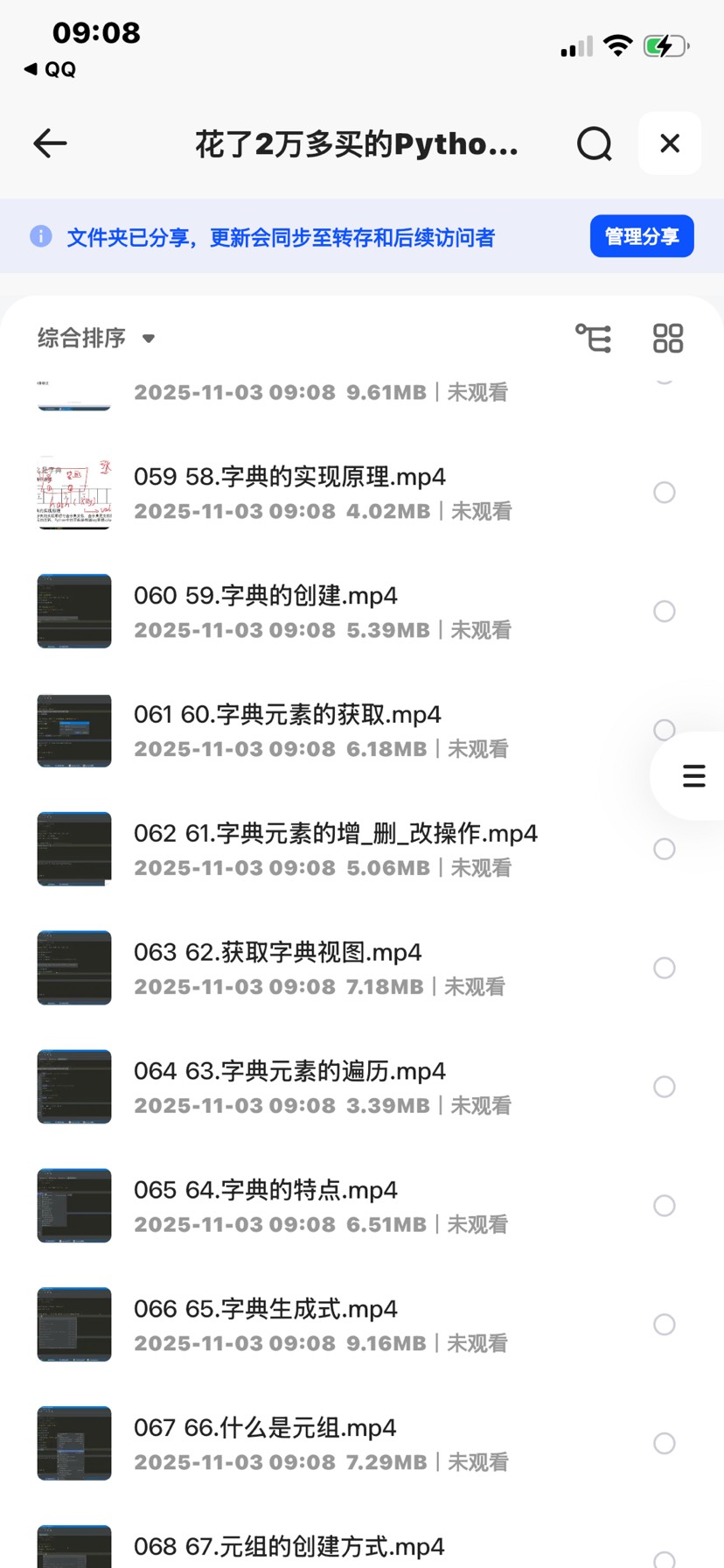The width and height of the screenshot is (724, 1568).
Task: Select the 060 59.字典的创建.mp4 file circle
Action: [664, 611]
